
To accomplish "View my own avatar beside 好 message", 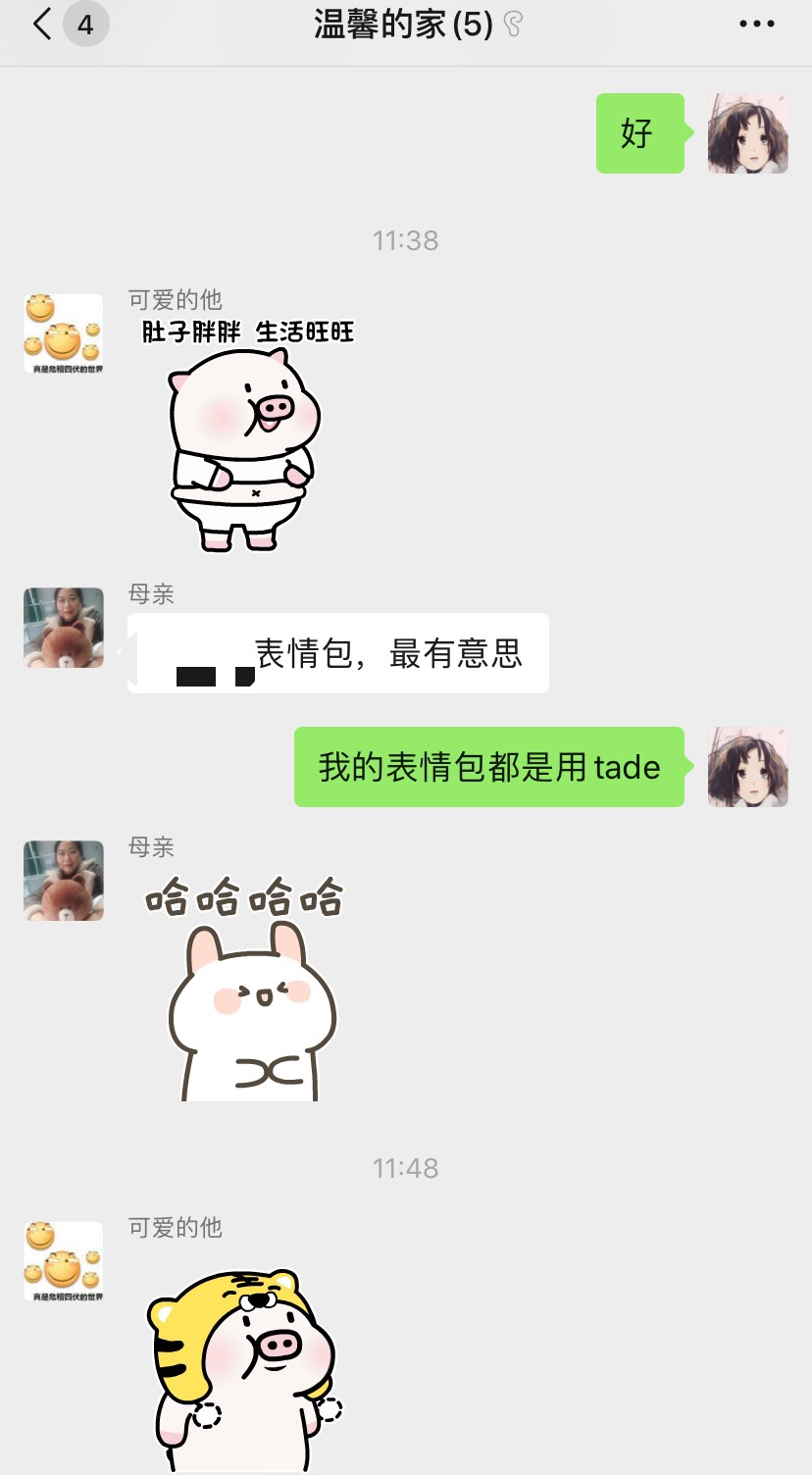I will [748, 133].
